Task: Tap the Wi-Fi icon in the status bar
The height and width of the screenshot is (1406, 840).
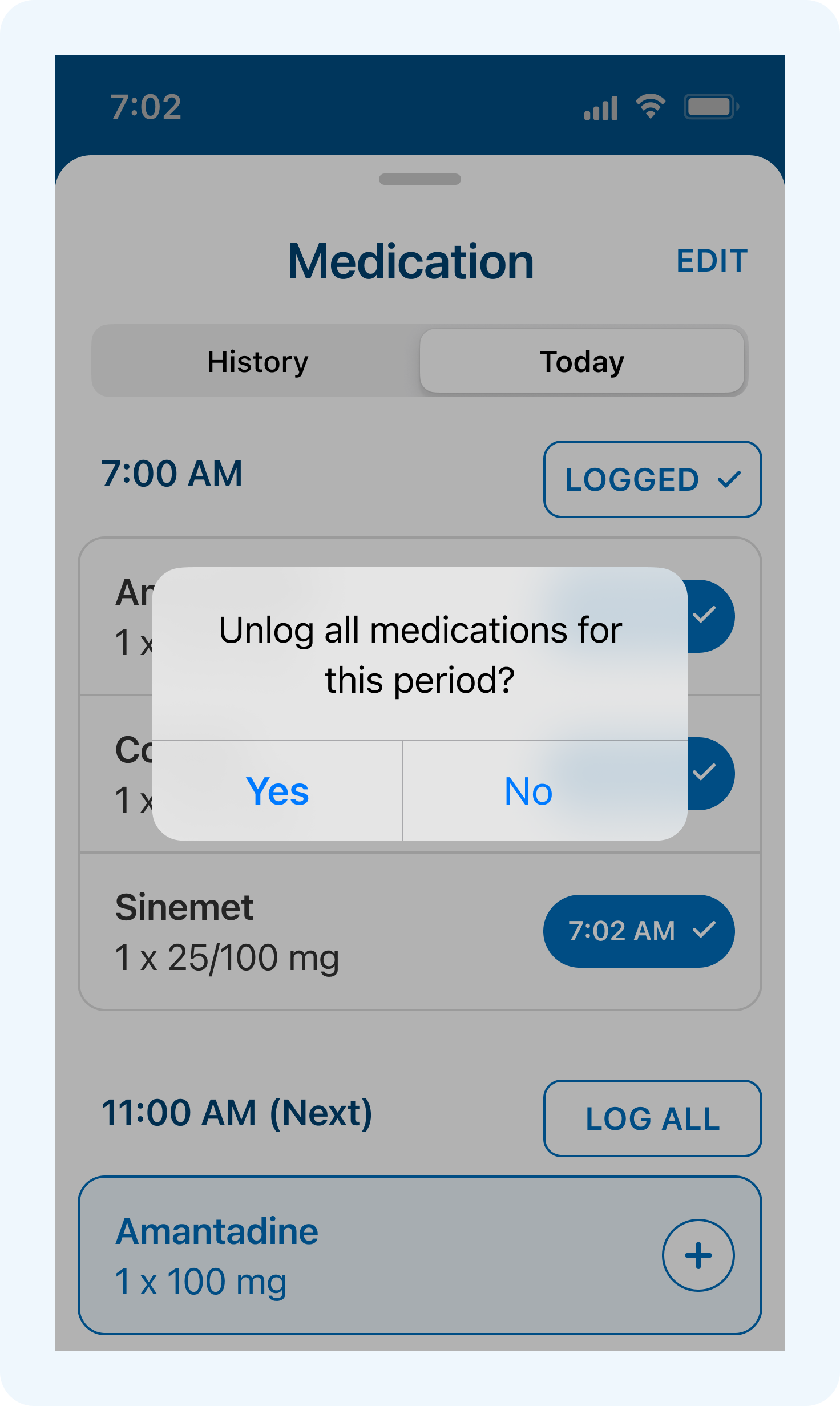Action: pyautogui.click(x=649, y=105)
